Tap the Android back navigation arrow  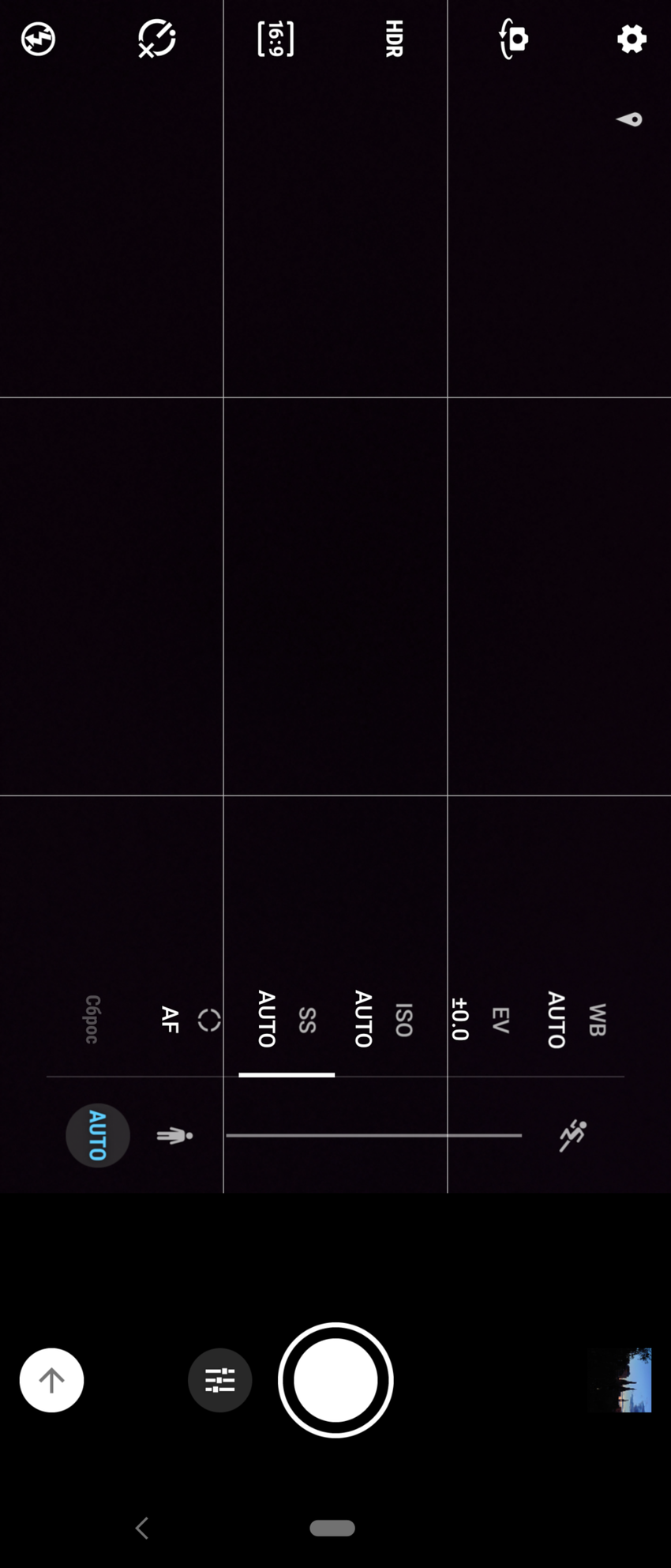142,1528
